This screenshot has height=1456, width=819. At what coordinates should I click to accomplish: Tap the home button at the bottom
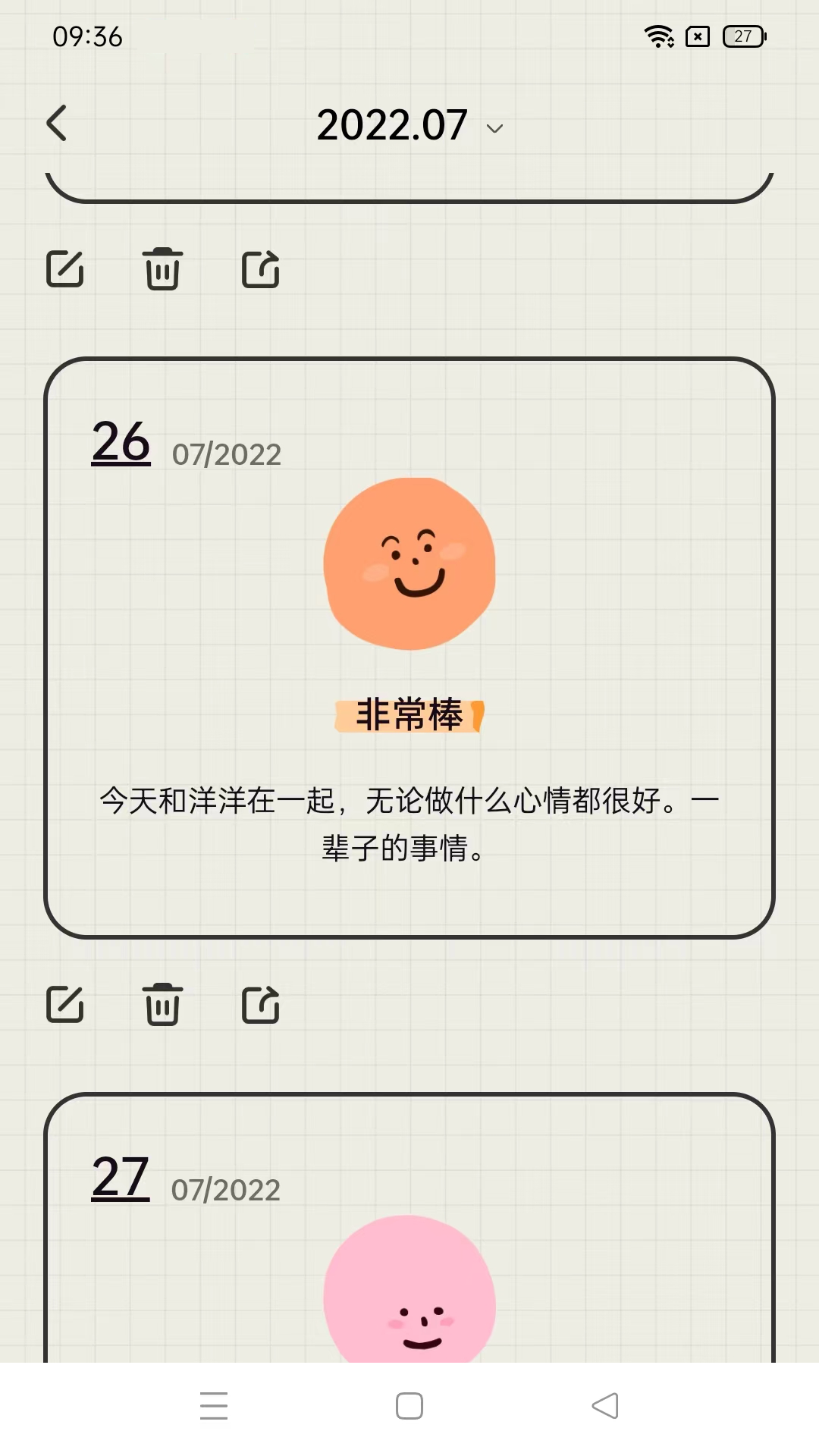(x=409, y=1405)
